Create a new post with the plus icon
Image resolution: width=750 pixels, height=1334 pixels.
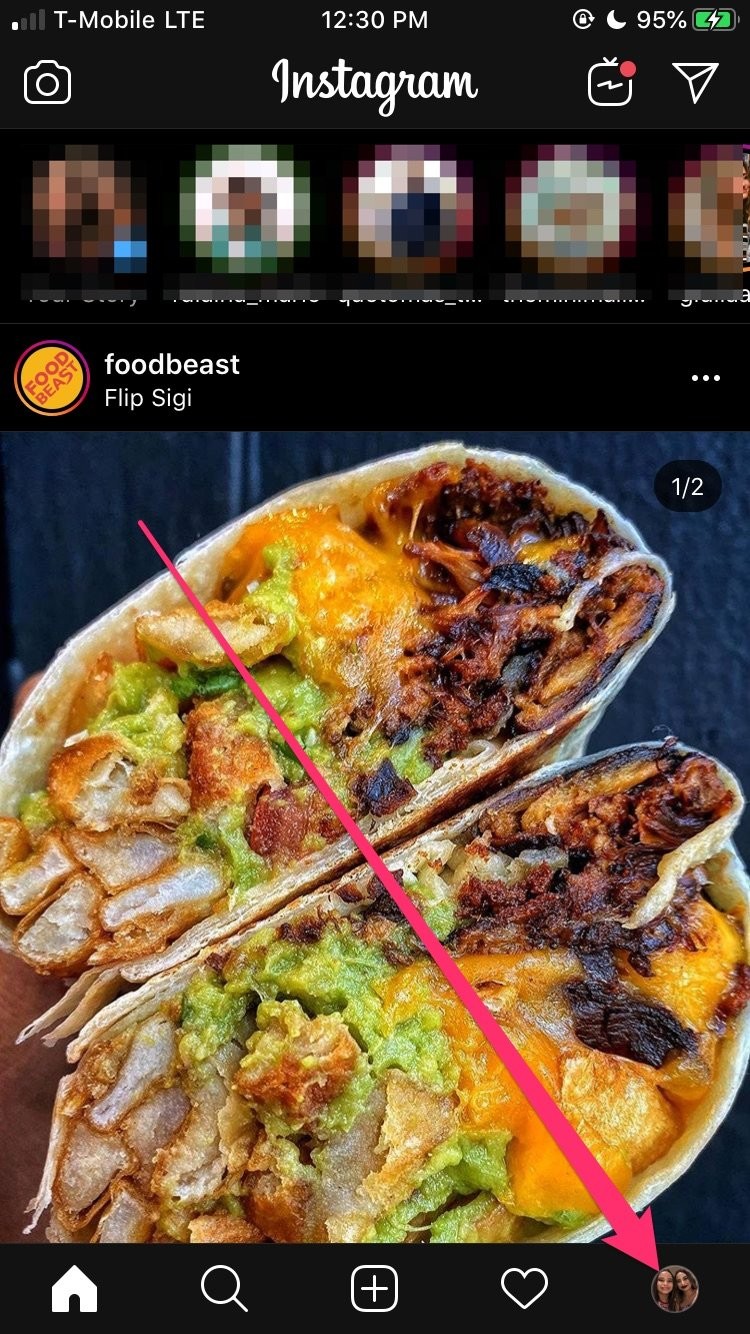[x=375, y=1289]
